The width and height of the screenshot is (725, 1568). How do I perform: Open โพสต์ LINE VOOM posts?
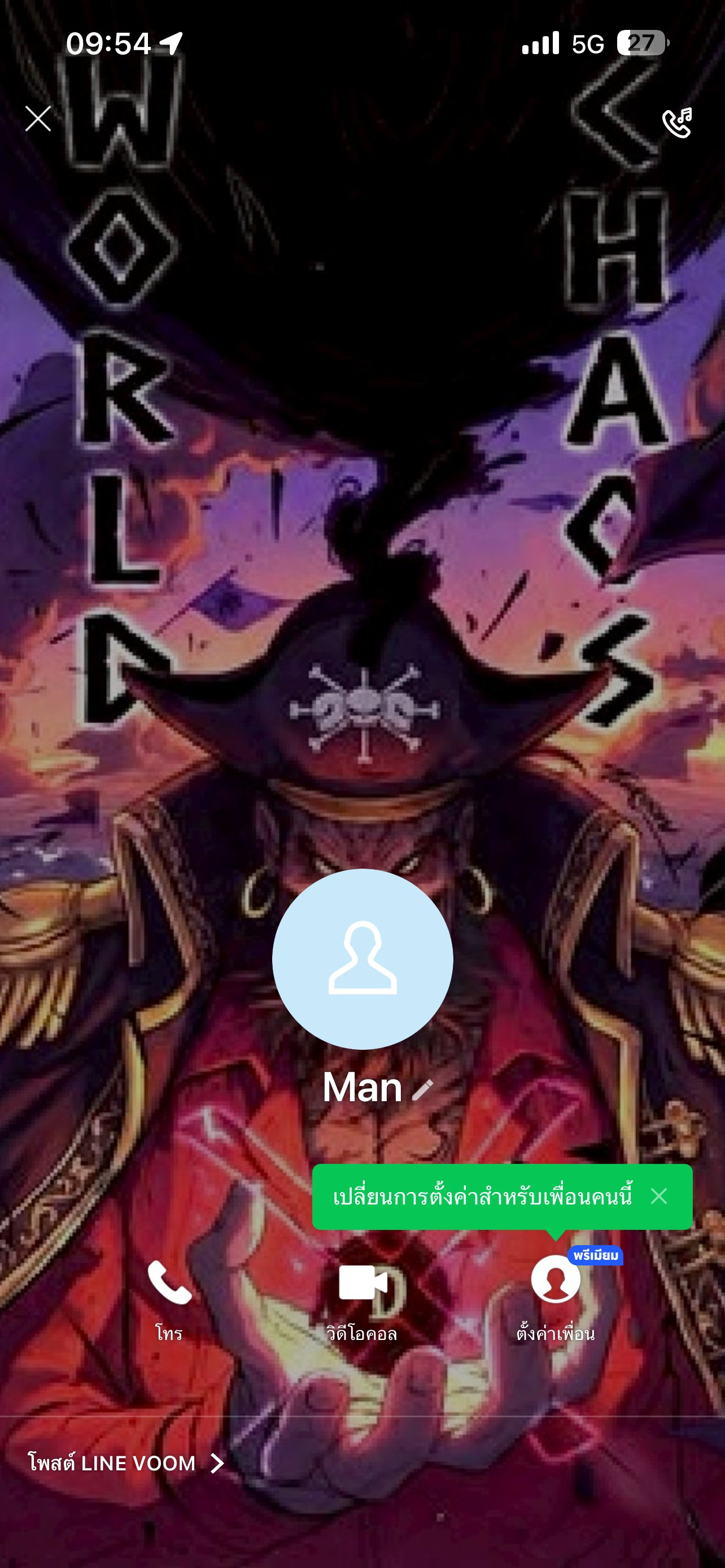[125, 1462]
